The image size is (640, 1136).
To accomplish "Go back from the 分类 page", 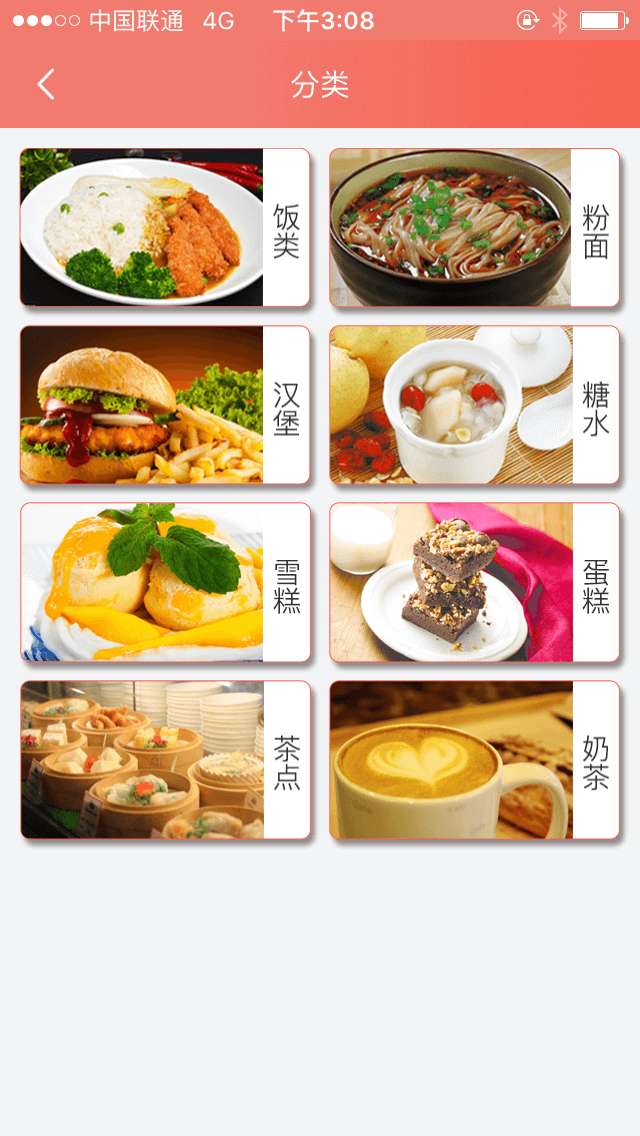I will (x=46, y=85).
